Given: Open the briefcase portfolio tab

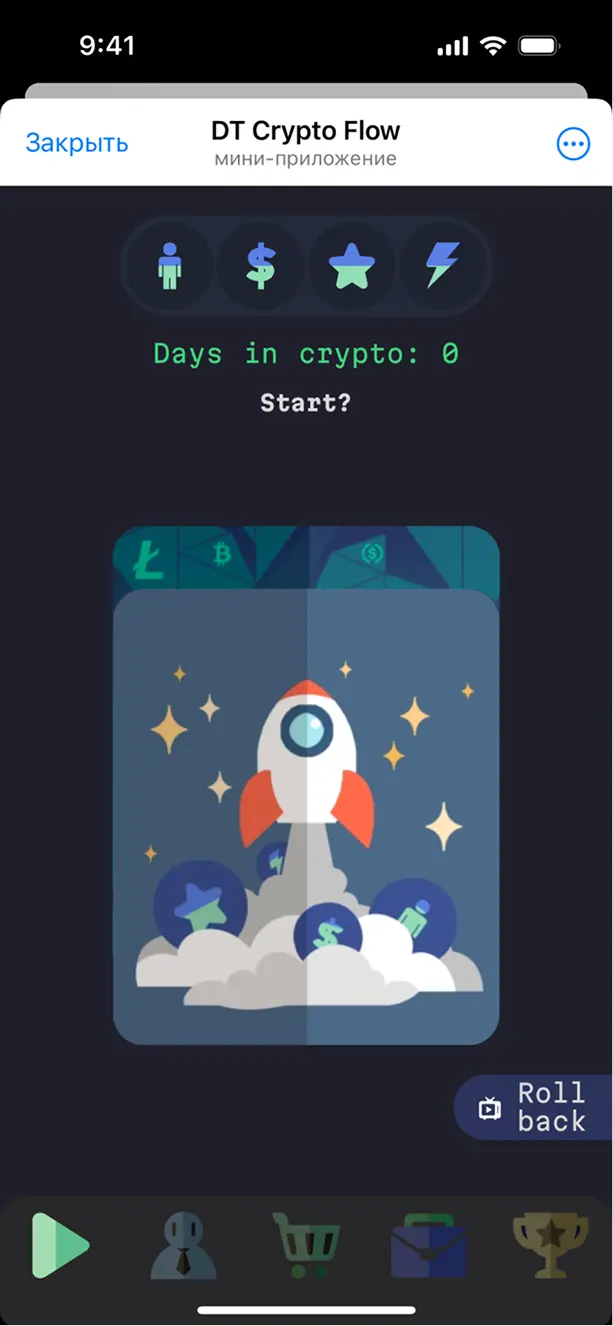Looking at the screenshot, I should 429,1245.
